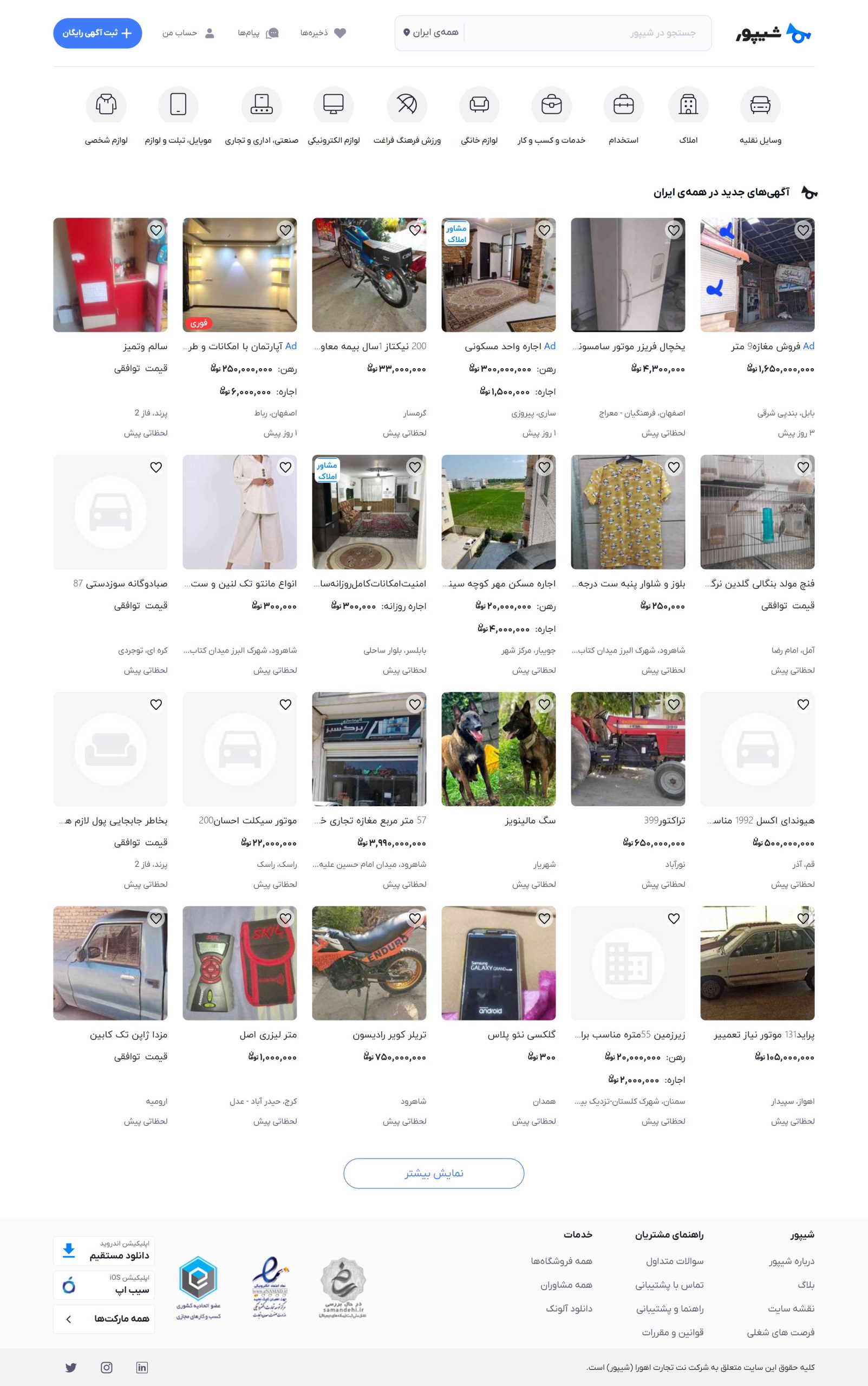Open the 'موبایل، تبلت و لوازم' category

click(178, 115)
